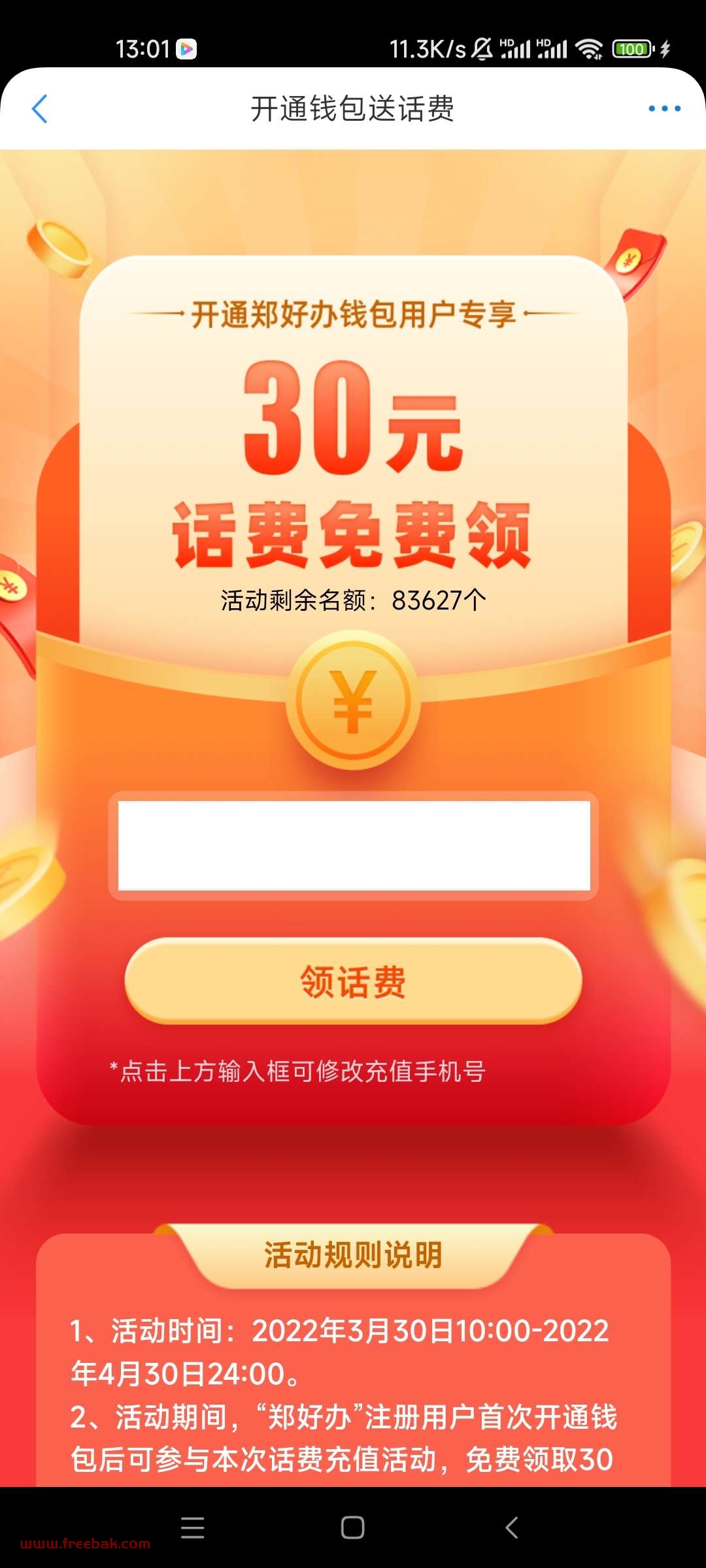The width and height of the screenshot is (706, 1568).
Task: Go to the system home screen
Action: click(353, 1527)
